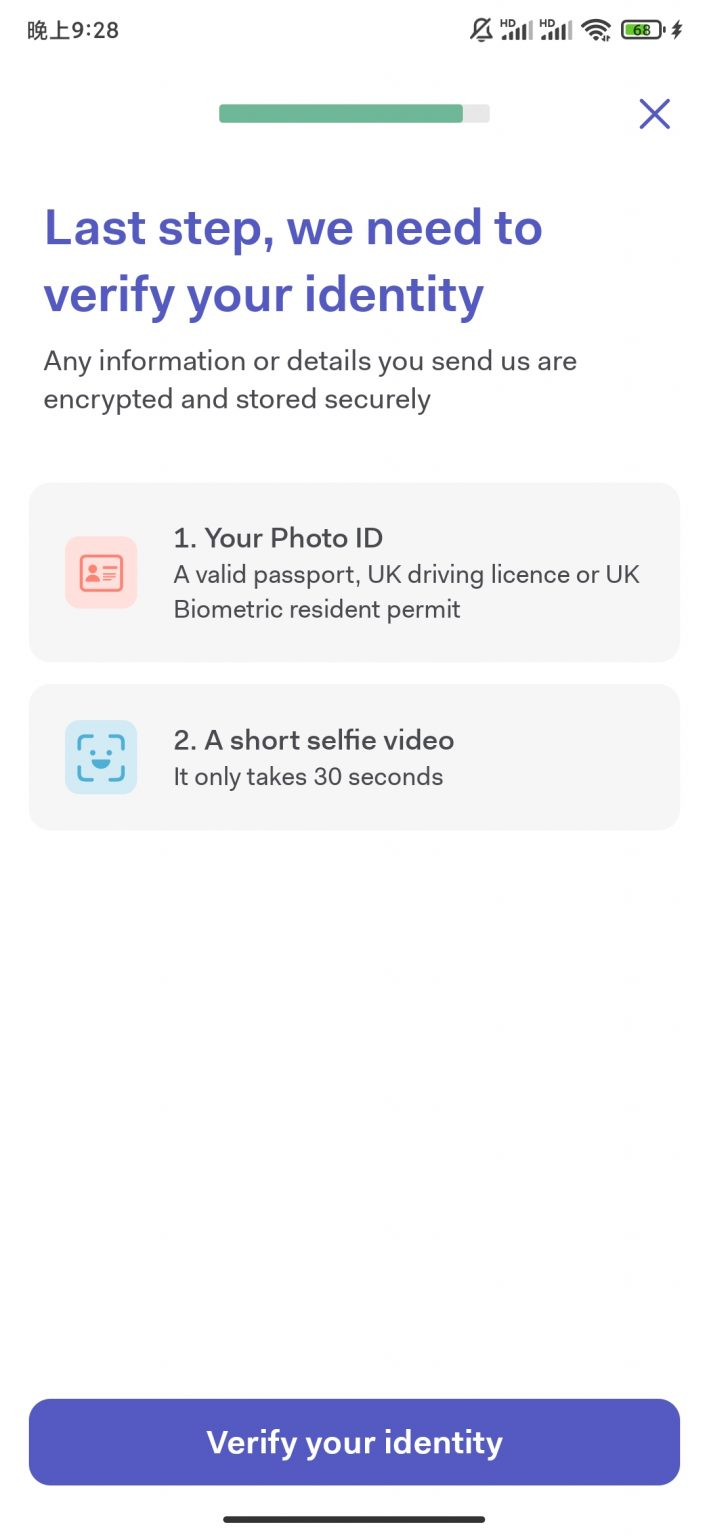Close the identity verification screen
The width and height of the screenshot is (709, 1536).
[654, 114]
